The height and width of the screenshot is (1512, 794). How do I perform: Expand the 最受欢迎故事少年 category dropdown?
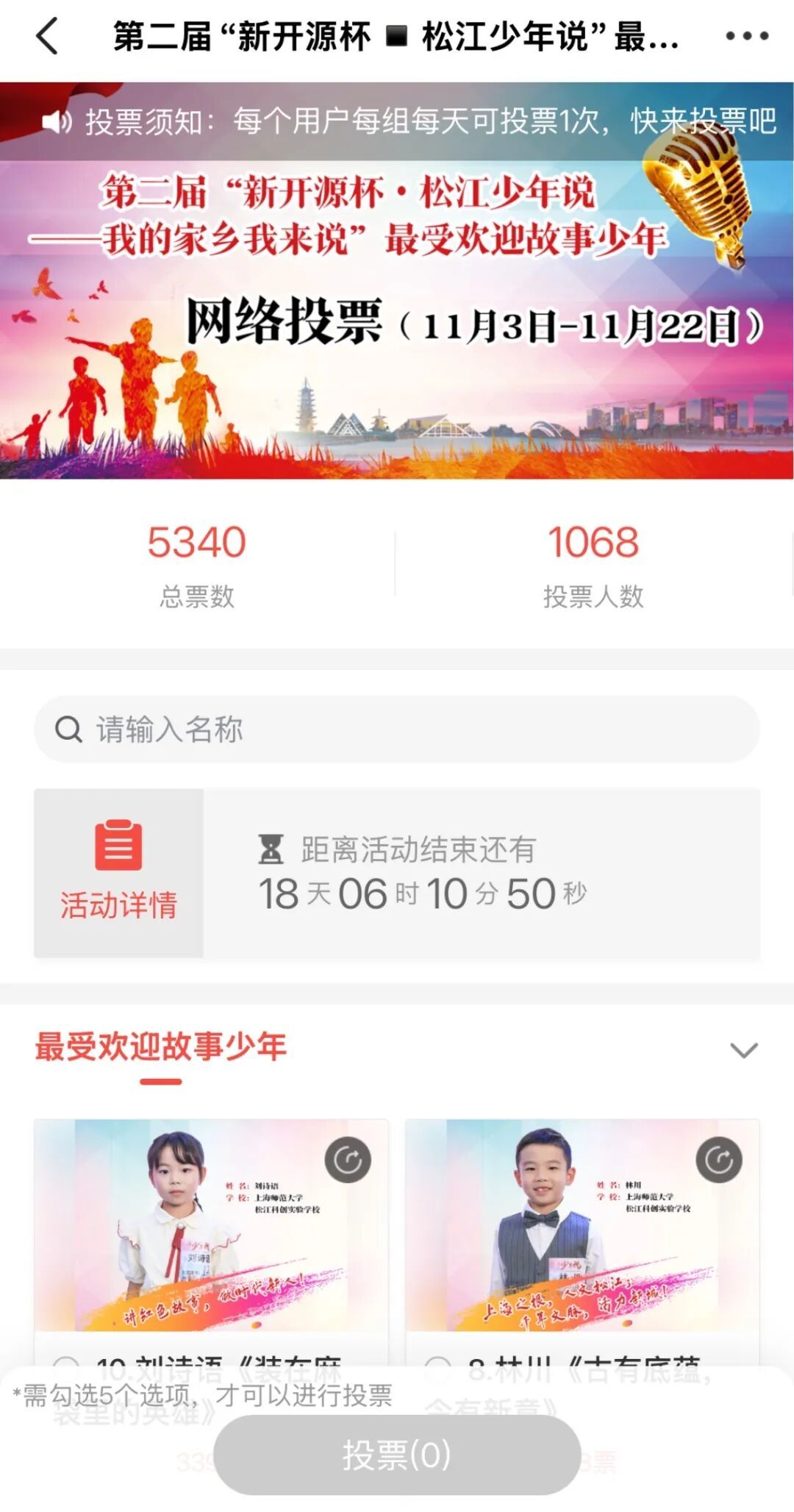click(x=743, y=1050)
